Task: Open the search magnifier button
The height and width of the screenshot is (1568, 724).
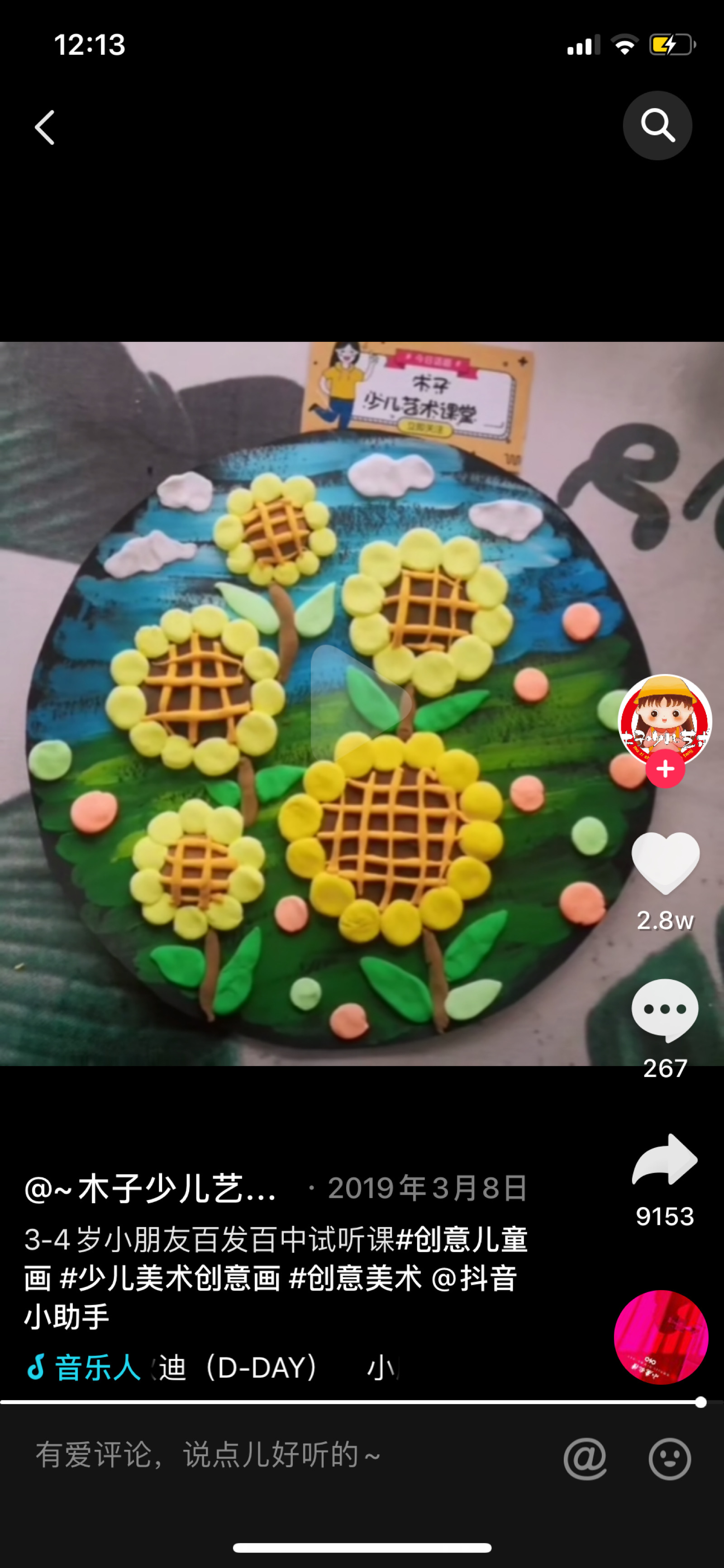Action: coord(657,125)
